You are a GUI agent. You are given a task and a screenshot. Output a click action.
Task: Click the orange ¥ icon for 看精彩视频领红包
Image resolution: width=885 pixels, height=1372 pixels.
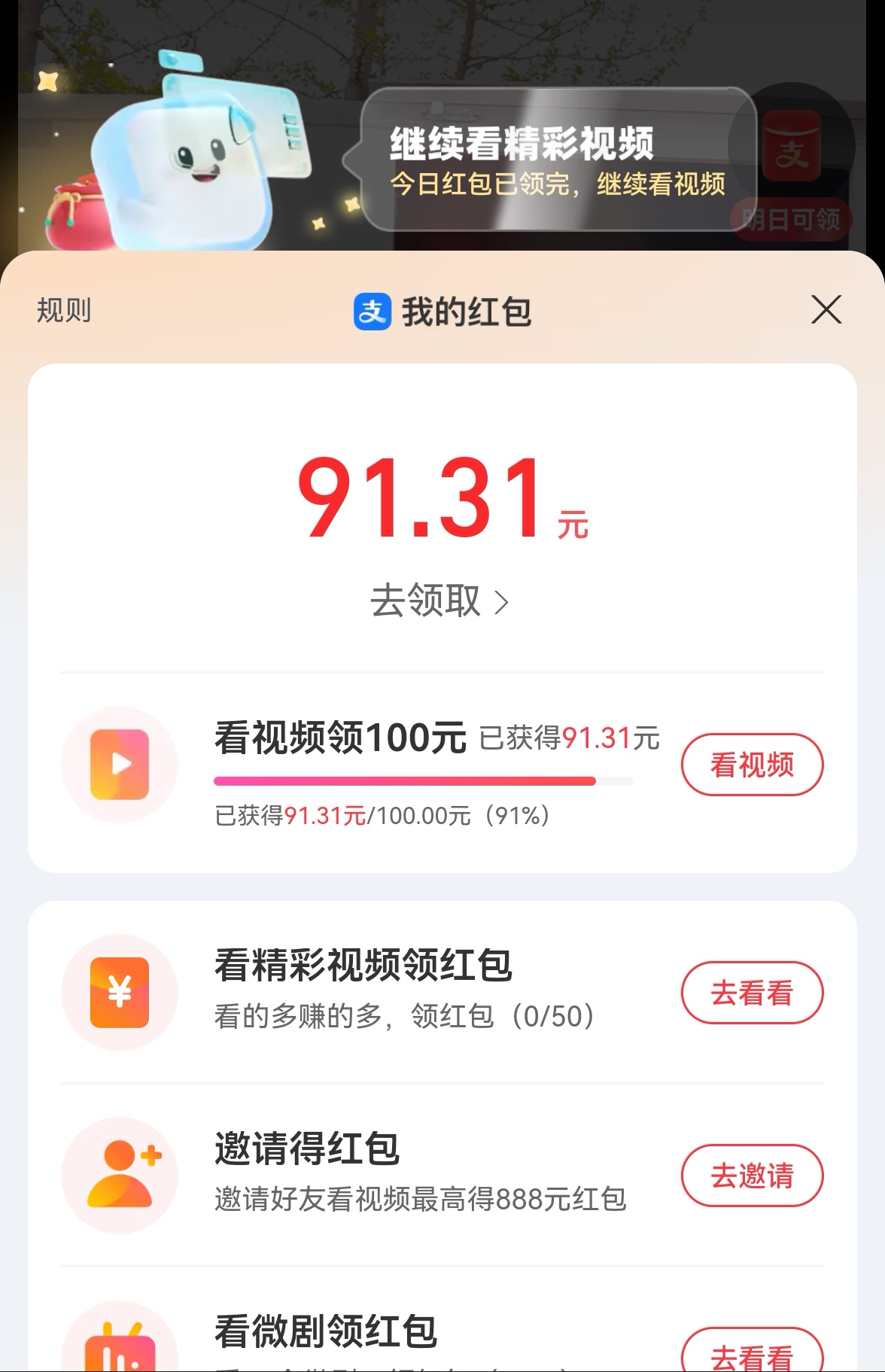[x=119, y=992]
